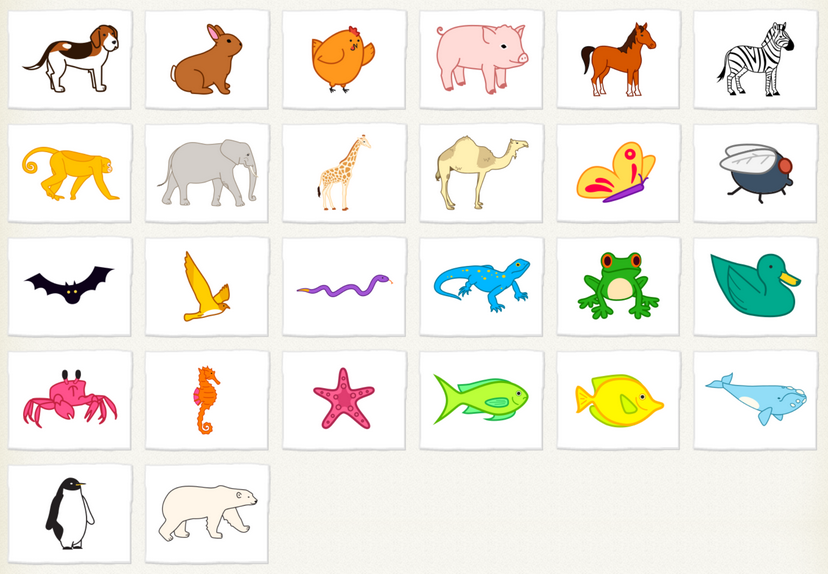Select the brown rabbit card
Screen dimensions: 828x574
click(x=207, y=59)
